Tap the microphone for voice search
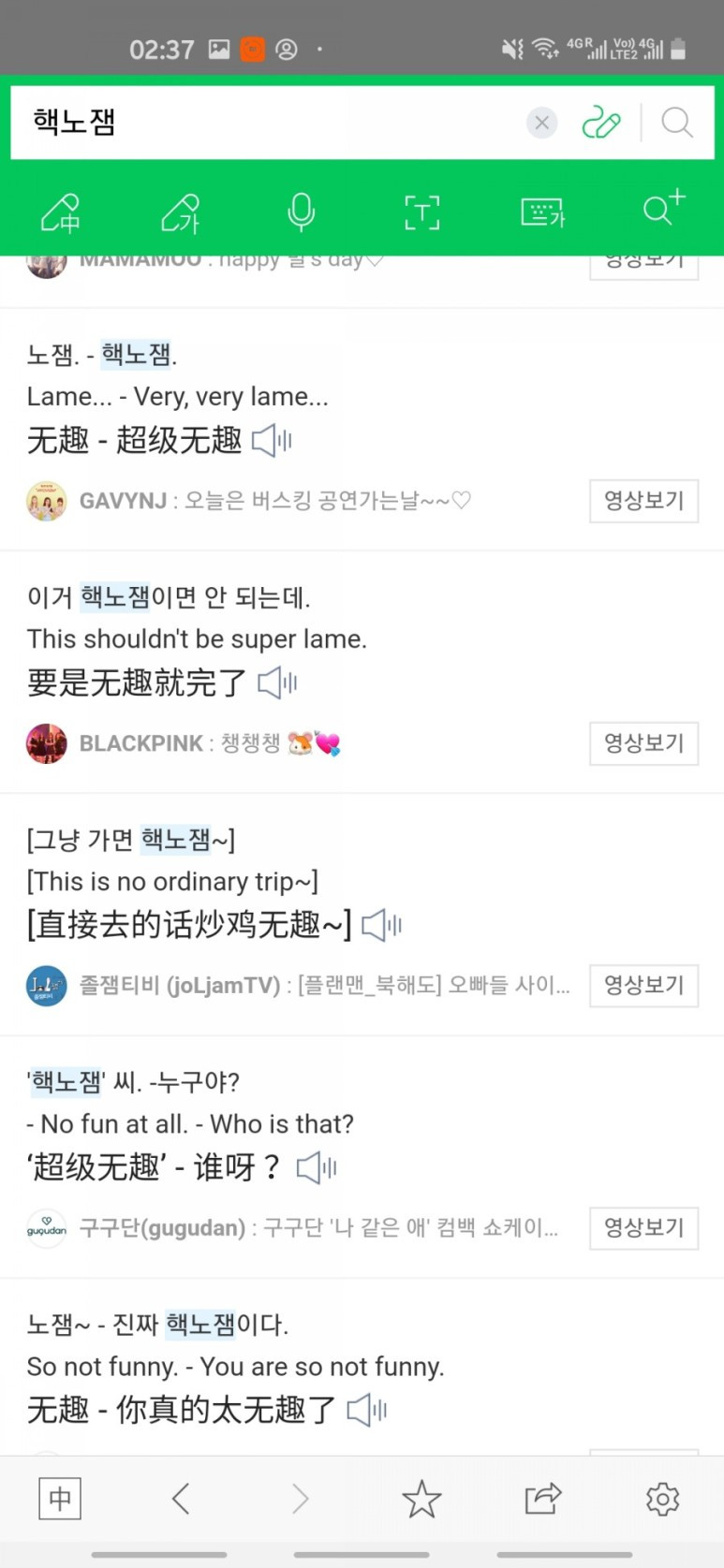The height and width of the screenshot is (1568, 724). (x=301, y=212)
